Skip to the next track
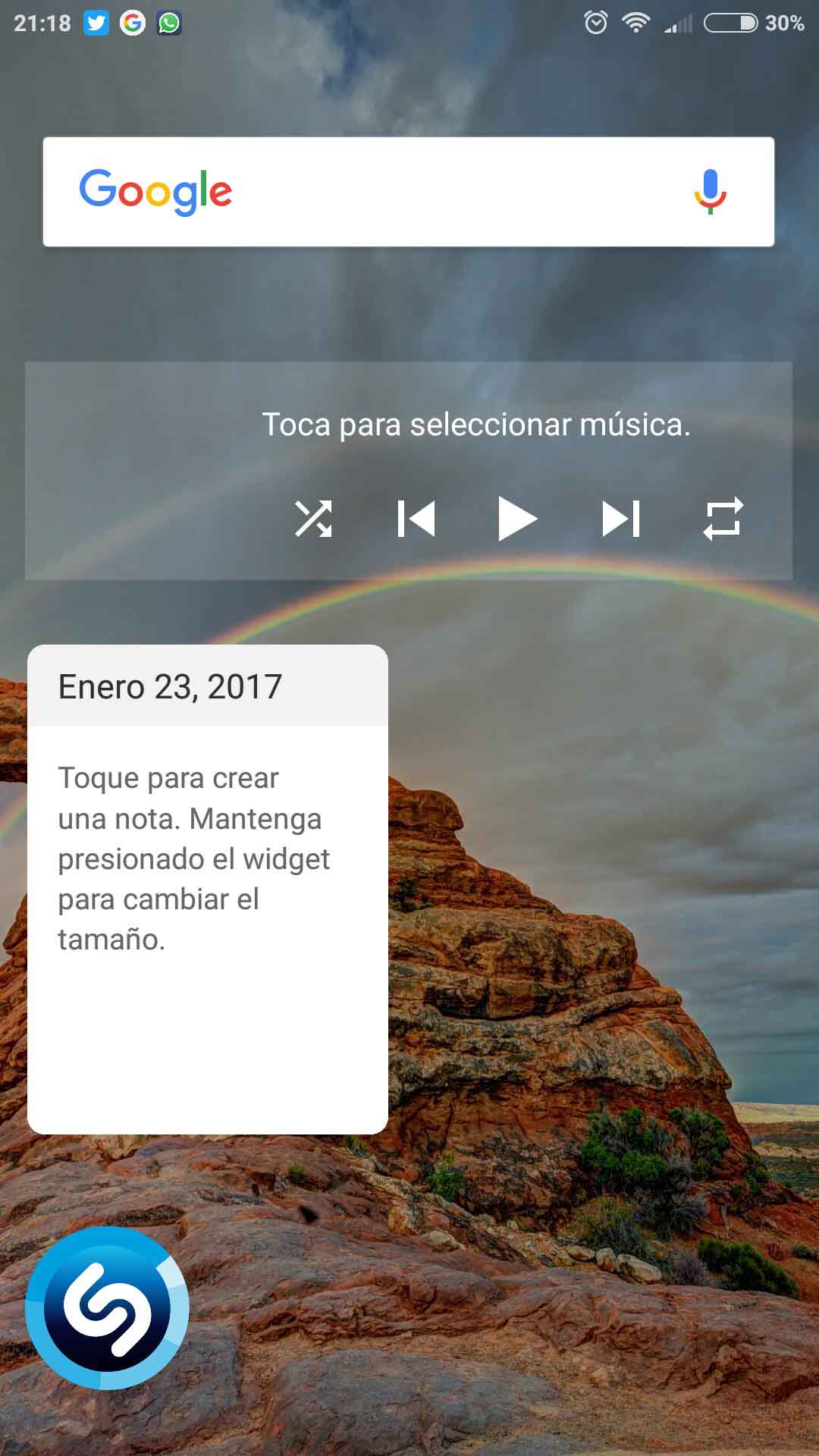819x1456 pixels. pos(621,519)
